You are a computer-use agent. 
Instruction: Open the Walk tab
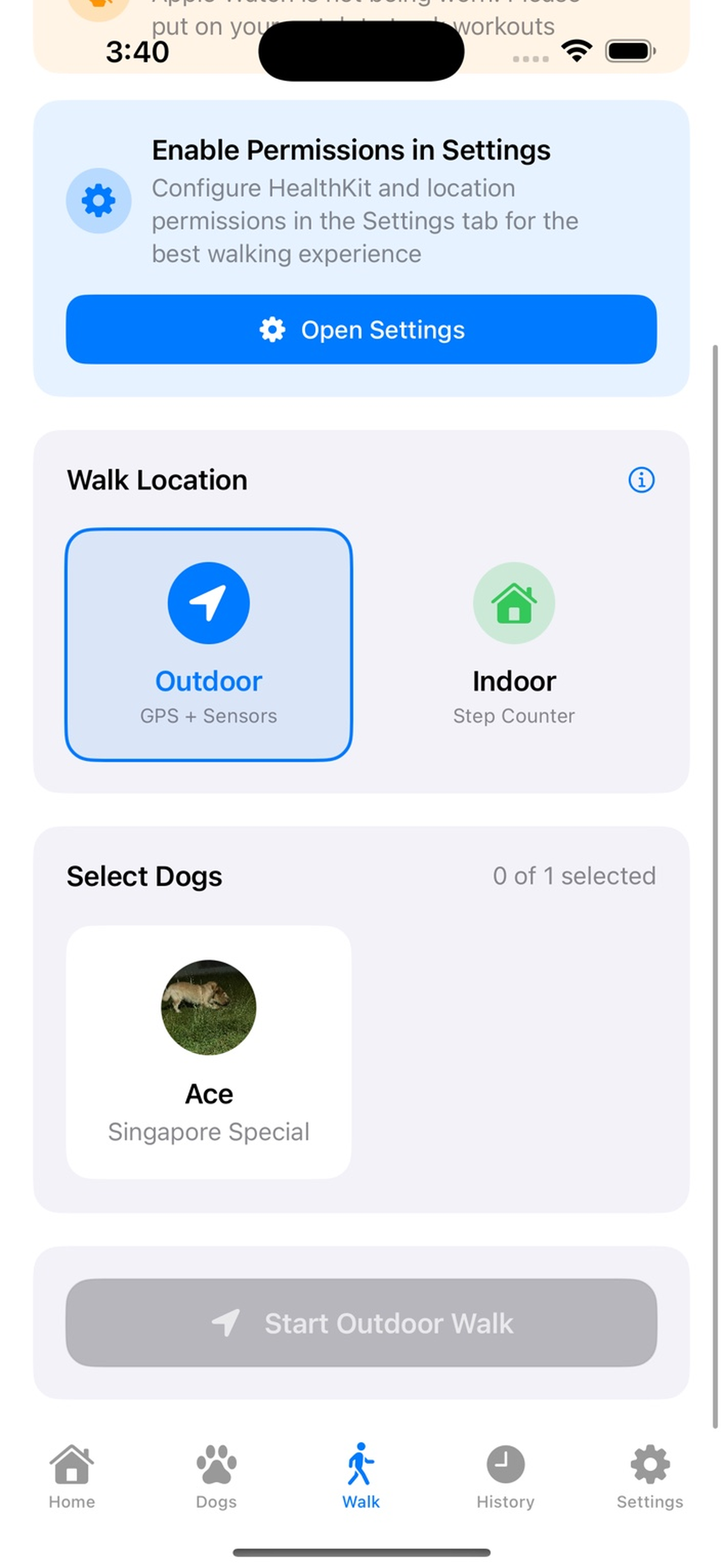(x=361, y=1475)
